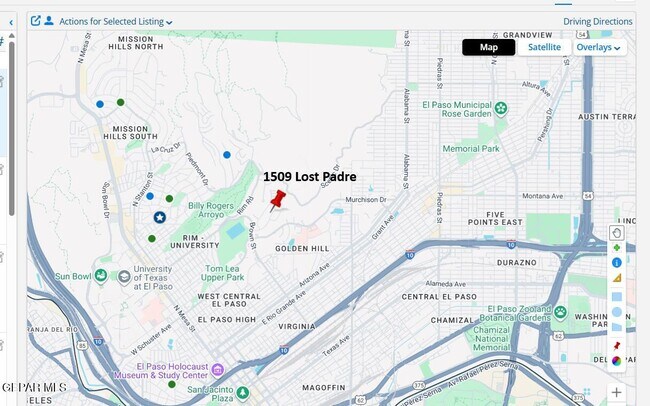Switch to Satellite view
Image resolution: width=650 pixels, height=406 pixels.
[544, 47]
